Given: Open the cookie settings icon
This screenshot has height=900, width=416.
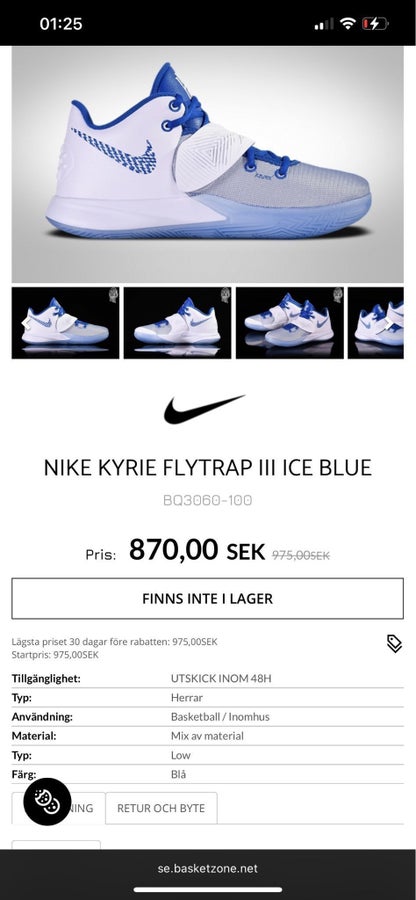Looking at the screenshot, I should coord(47,802).
